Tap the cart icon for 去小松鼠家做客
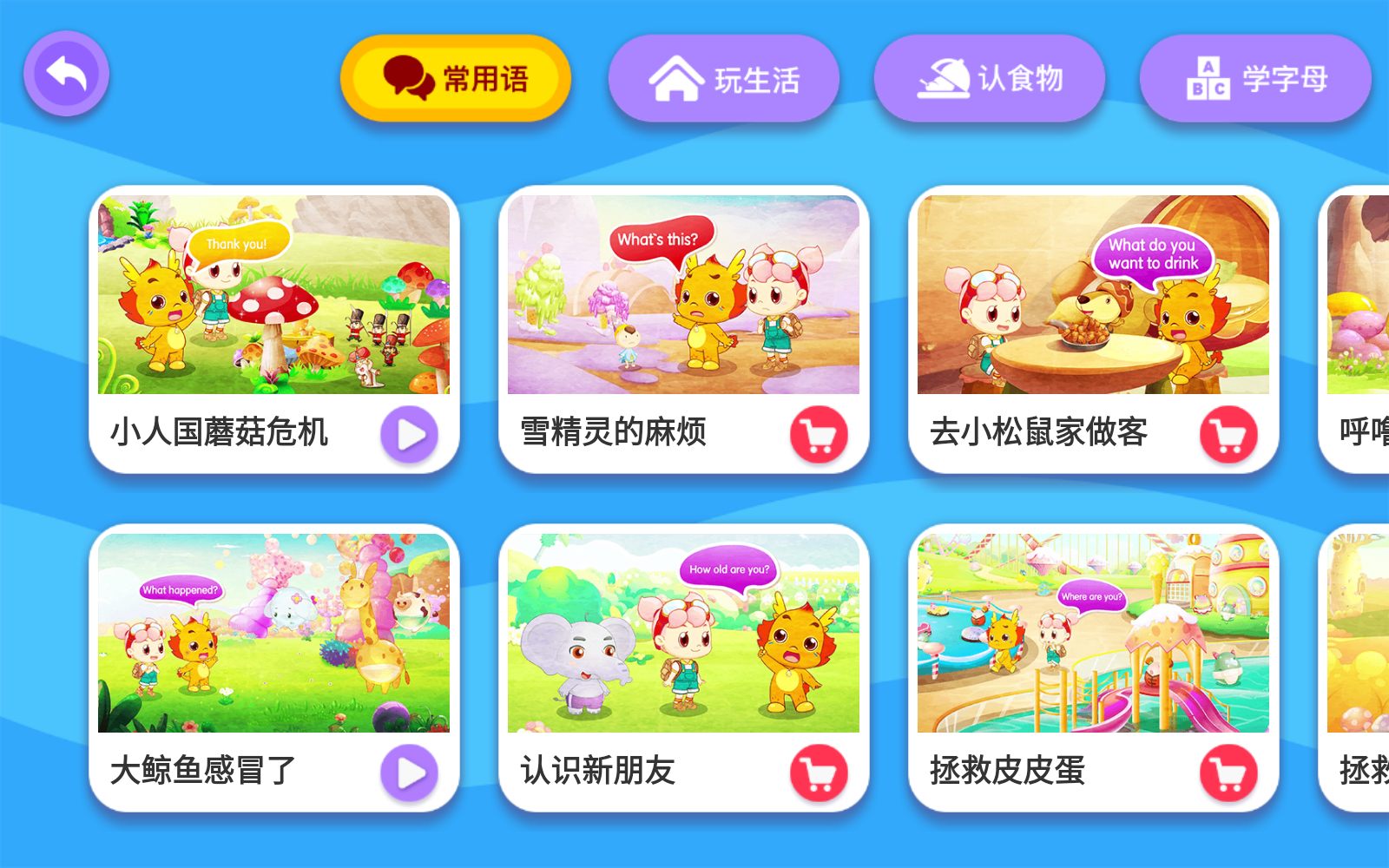Screen dimensions: 1389x868 [x=1228, y=434]
